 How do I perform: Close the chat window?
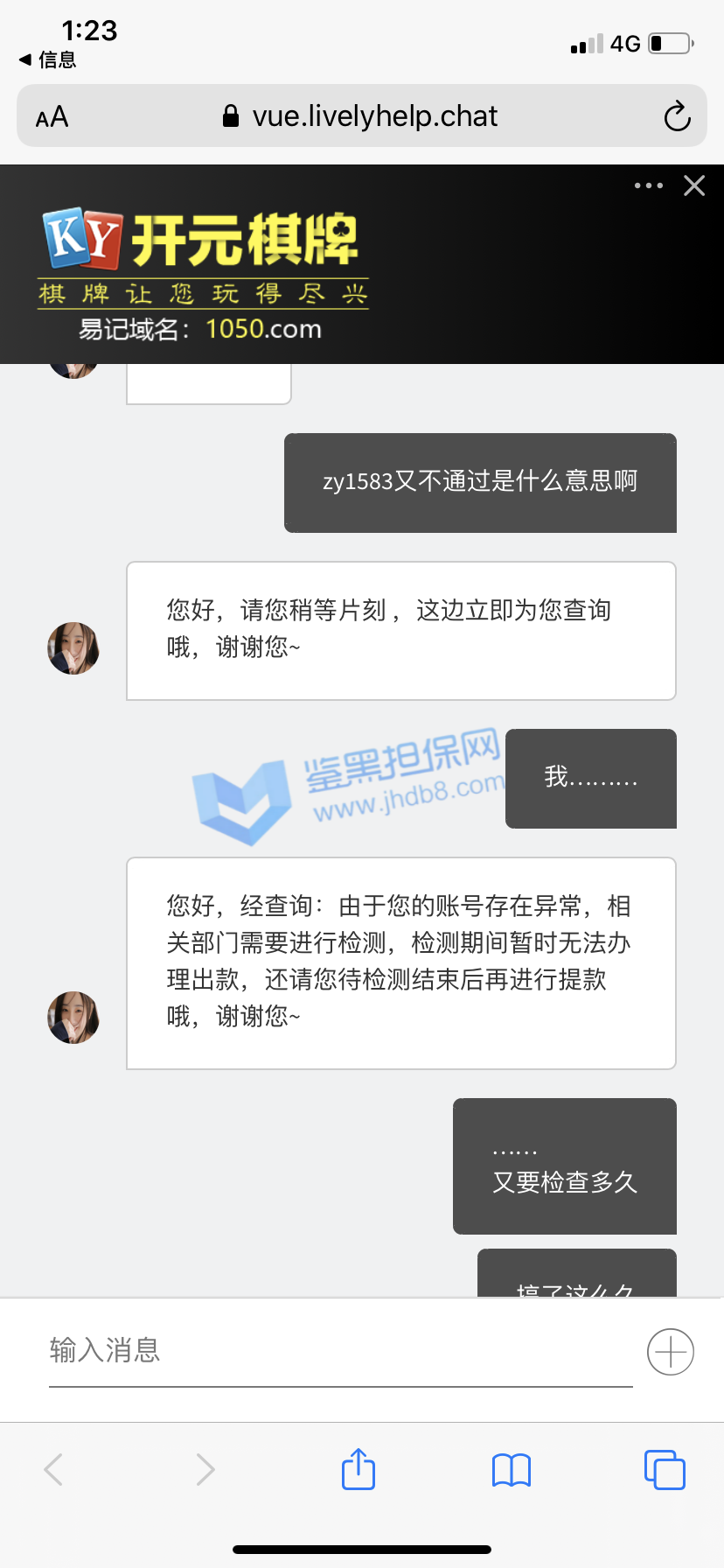tap(694, 185)
